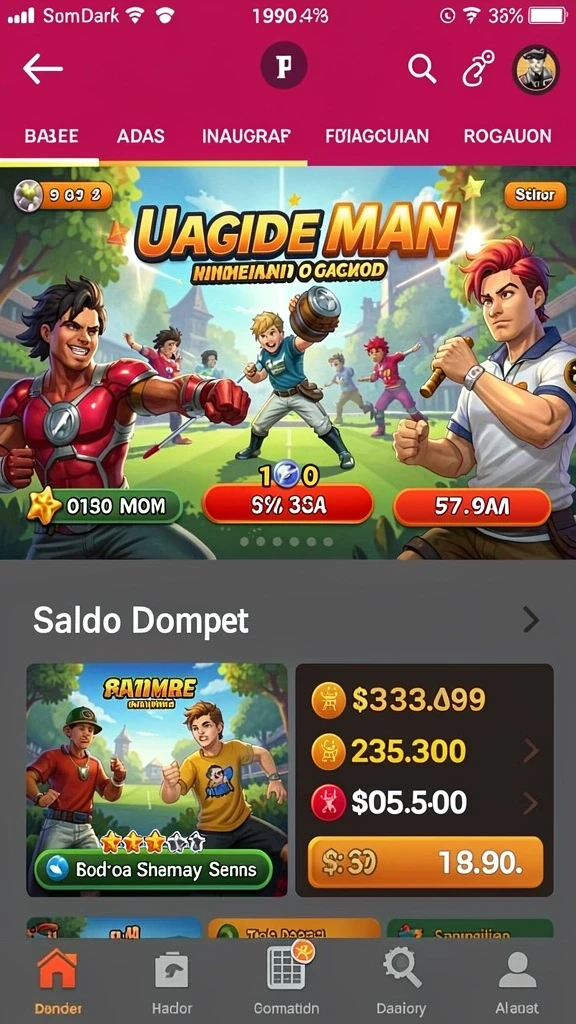Open the ROGAUON tab
576x1024 pixels.
point(507,136)
